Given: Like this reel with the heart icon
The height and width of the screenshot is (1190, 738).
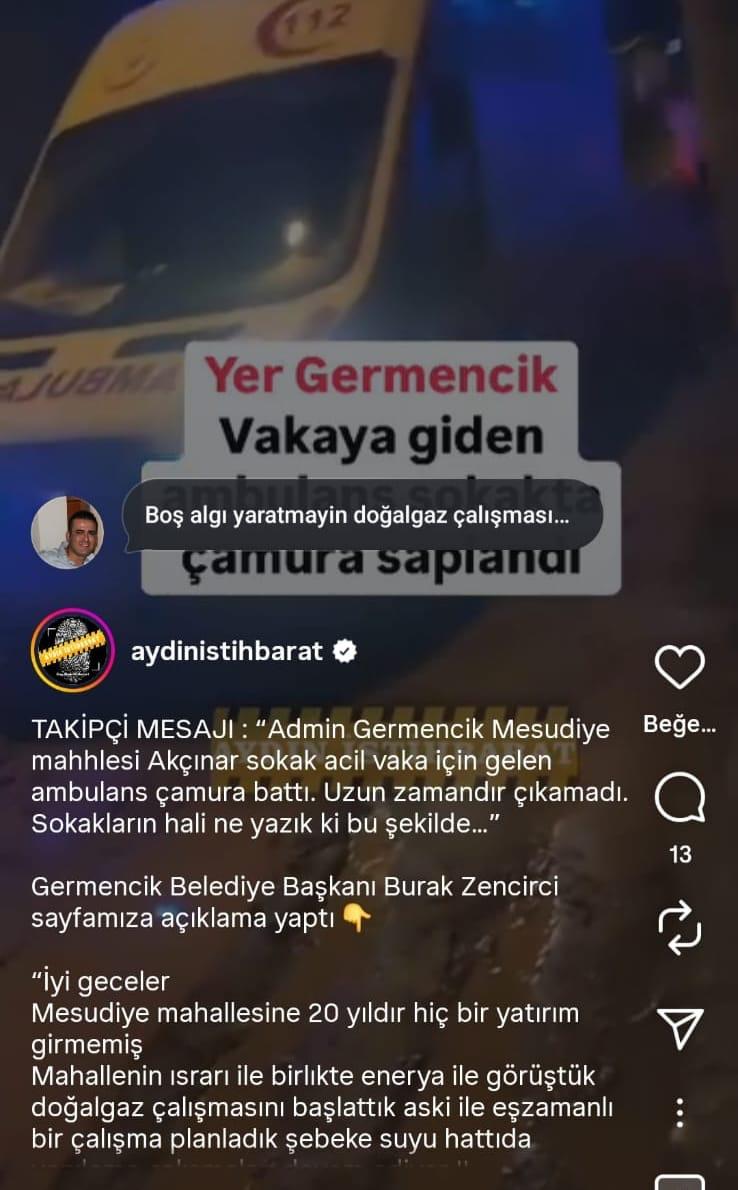Looking at the screenshot, I should tap(680, 667).
